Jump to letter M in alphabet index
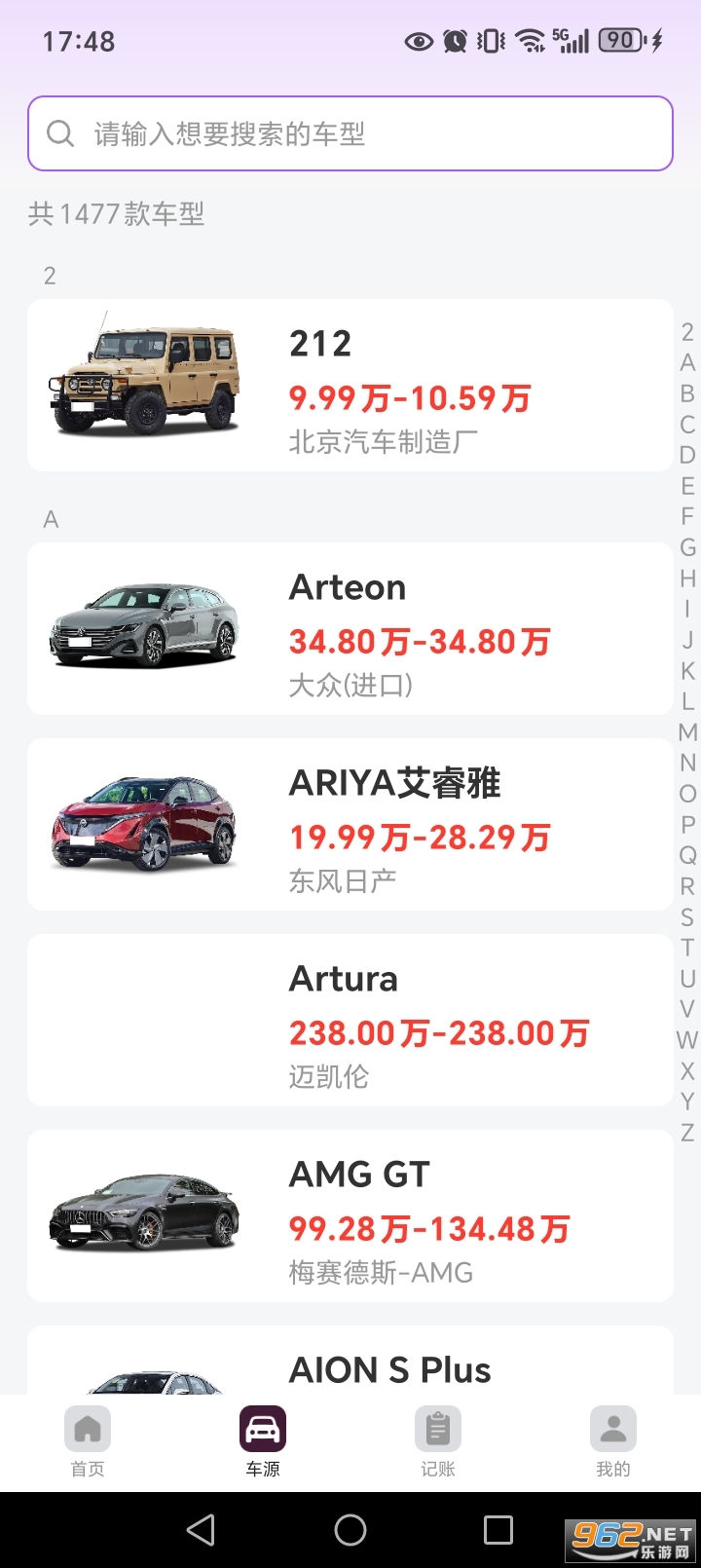701x1568 pixels. [686, 731]
